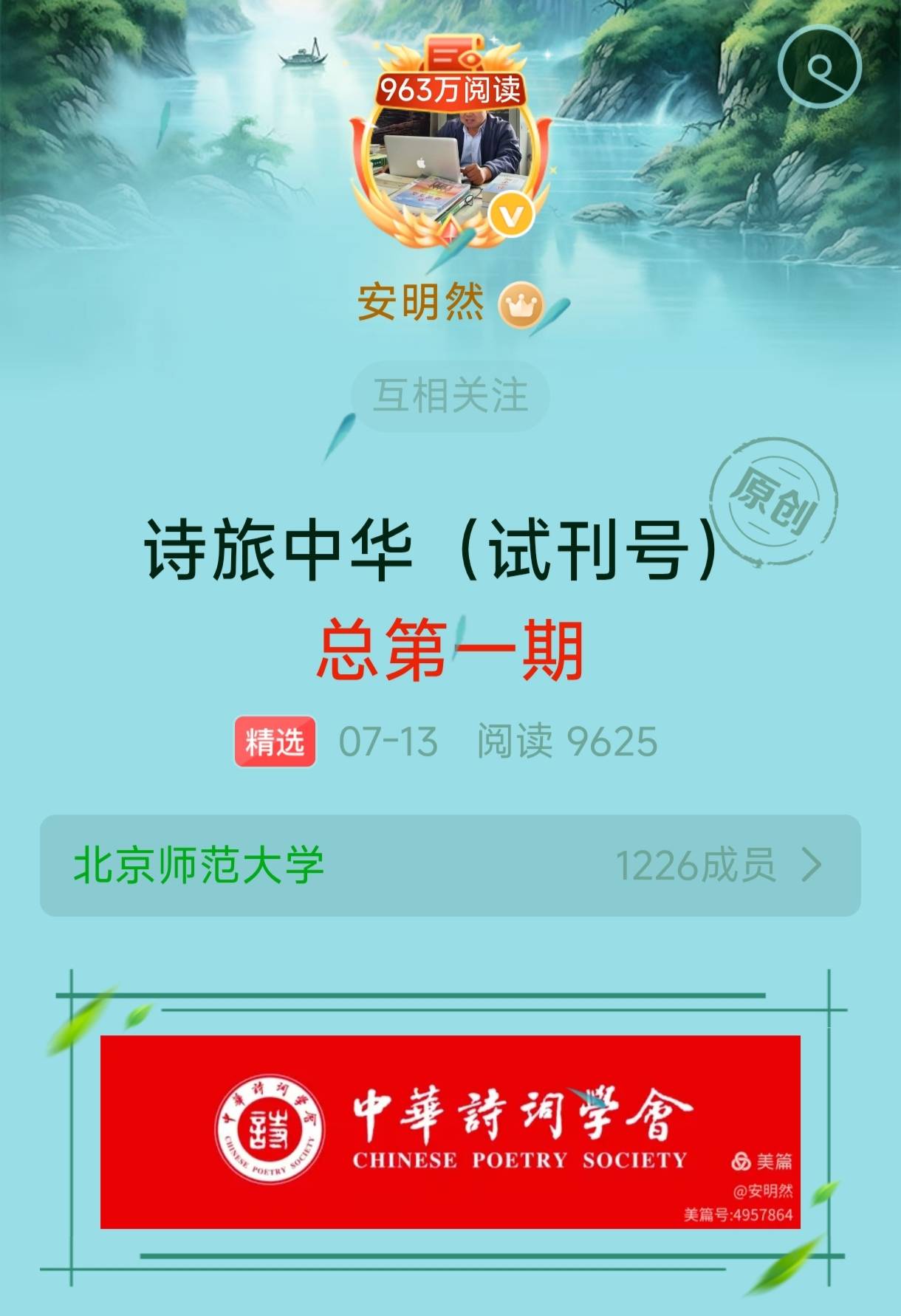Screen dimensions: 901x1316
Task: Tap the 互相关注 follow button
Action: click(x=450, y=395)
